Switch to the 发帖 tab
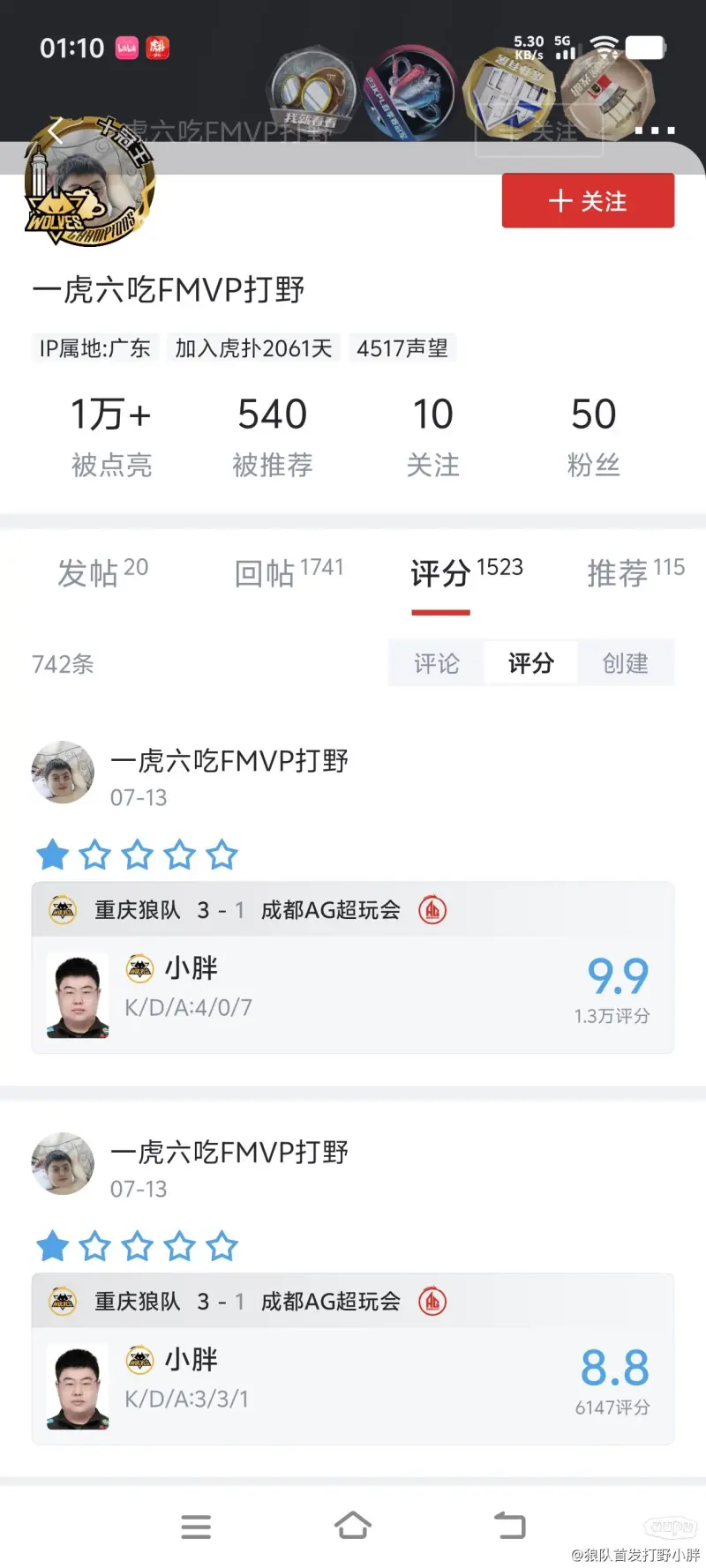Viewport: 706px width, 1568px height. pos(102,571)
